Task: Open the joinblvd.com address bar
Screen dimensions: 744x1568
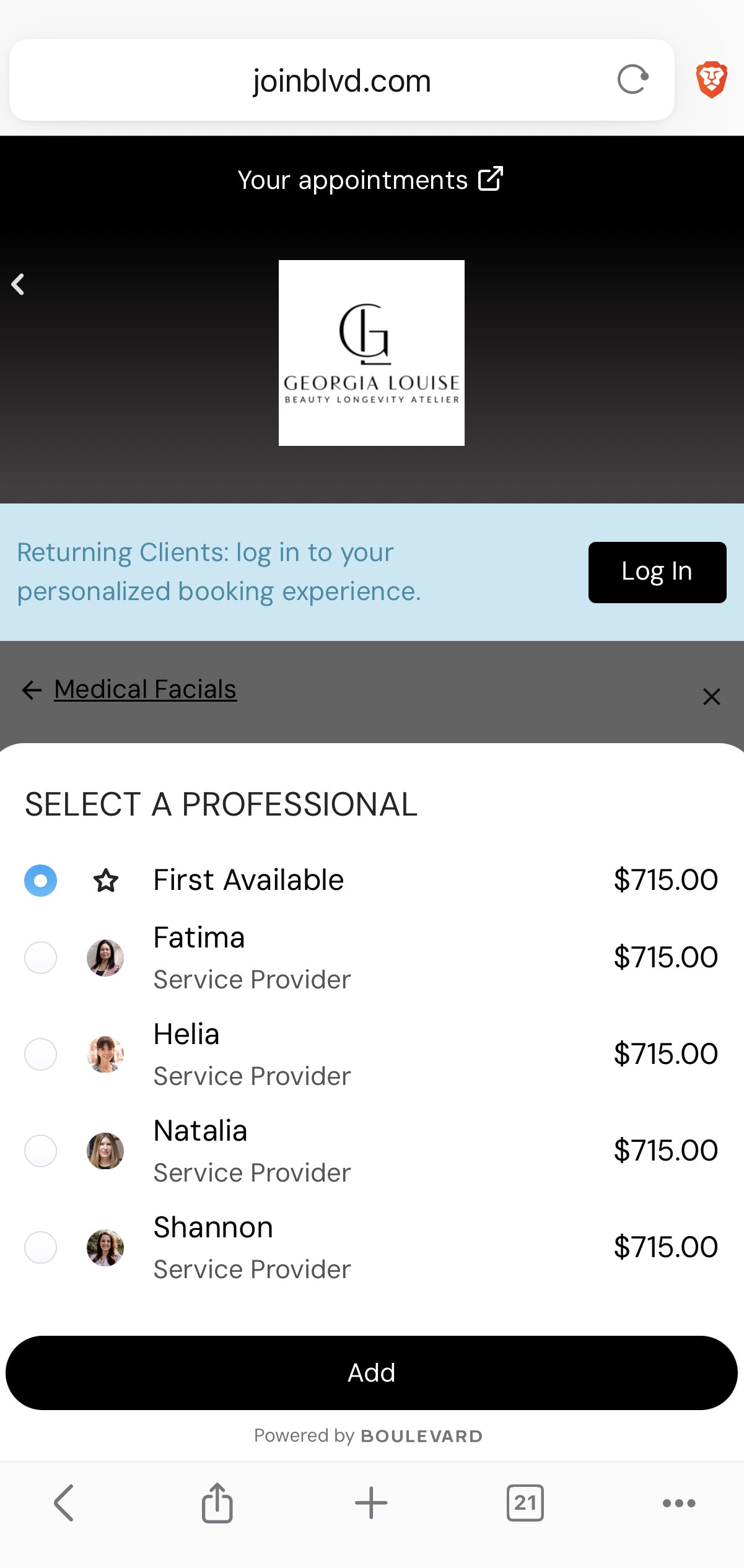Action: tap(341, 80)
